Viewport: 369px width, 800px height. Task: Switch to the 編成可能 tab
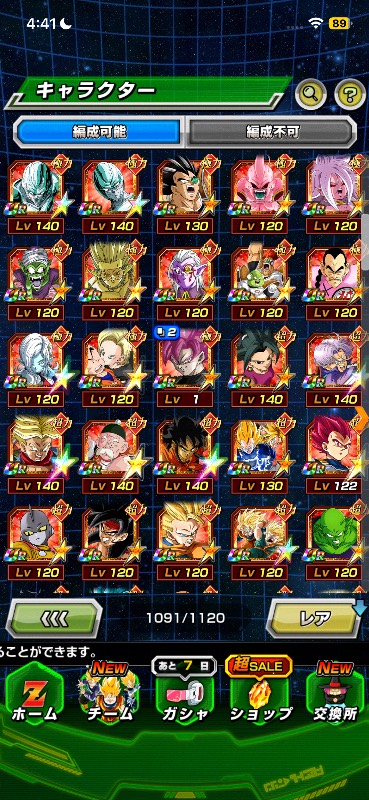[x=100, y=132]
